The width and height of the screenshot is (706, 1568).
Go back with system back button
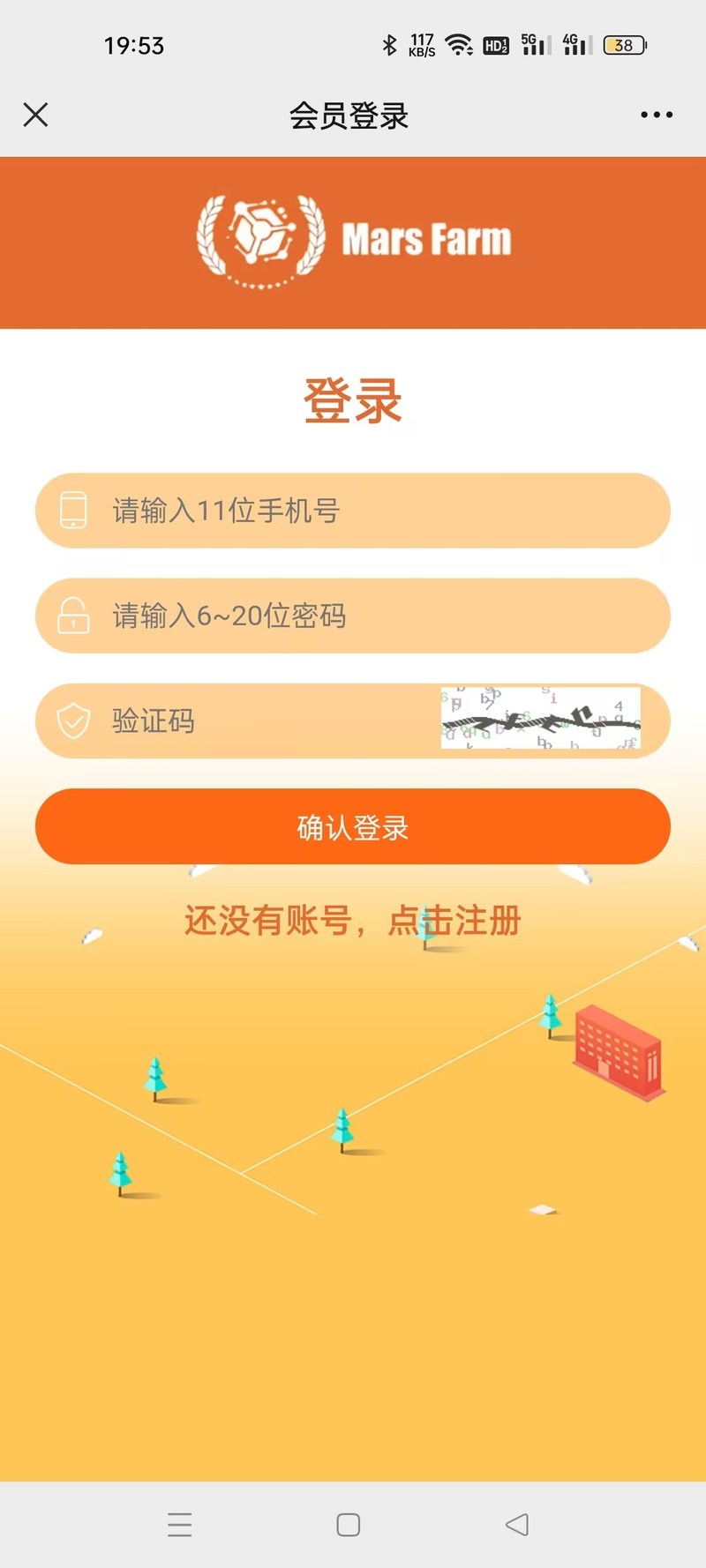pyautogui.click(x=517, y=1525)
